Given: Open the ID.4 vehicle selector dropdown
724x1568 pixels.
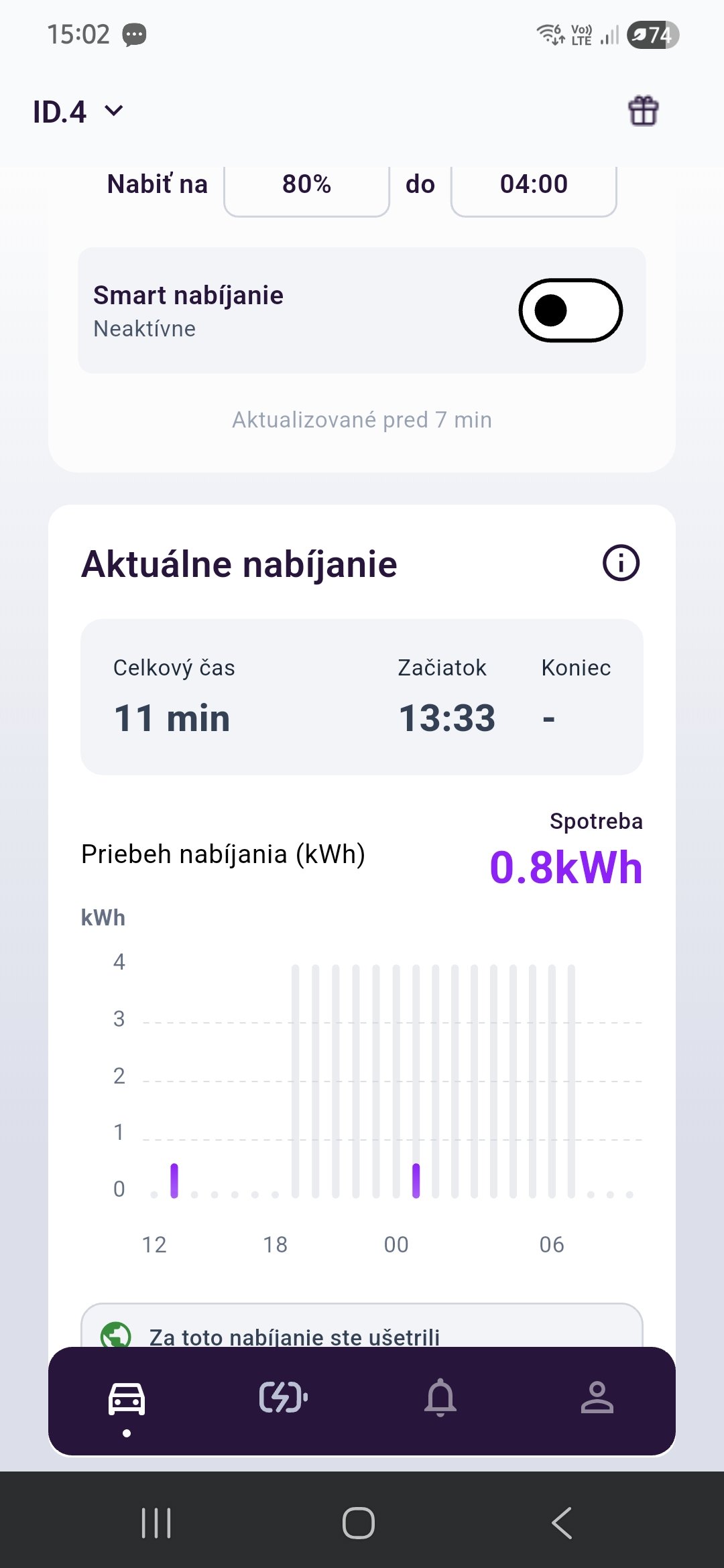Looking at the screenshot, I should (78, 111).
